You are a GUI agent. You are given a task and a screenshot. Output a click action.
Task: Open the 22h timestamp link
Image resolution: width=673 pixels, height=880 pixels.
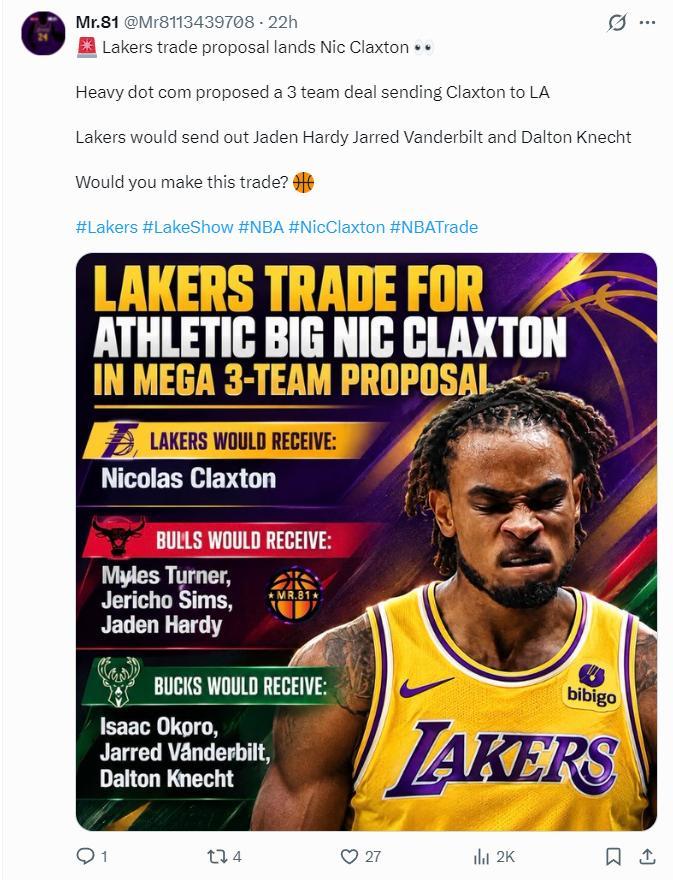click(282, 22)
